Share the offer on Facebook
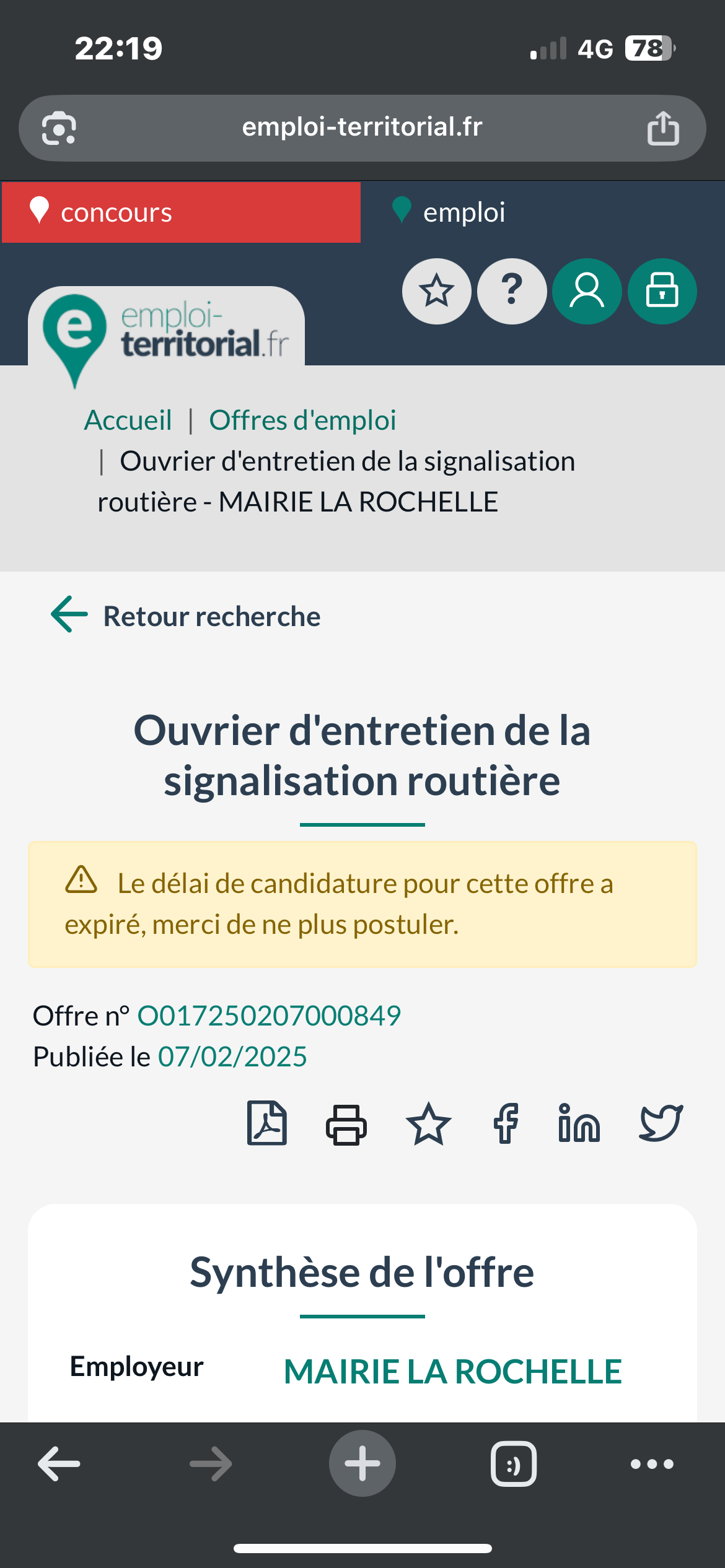Screen dimensions: 725x1568 pos(506,1124)
